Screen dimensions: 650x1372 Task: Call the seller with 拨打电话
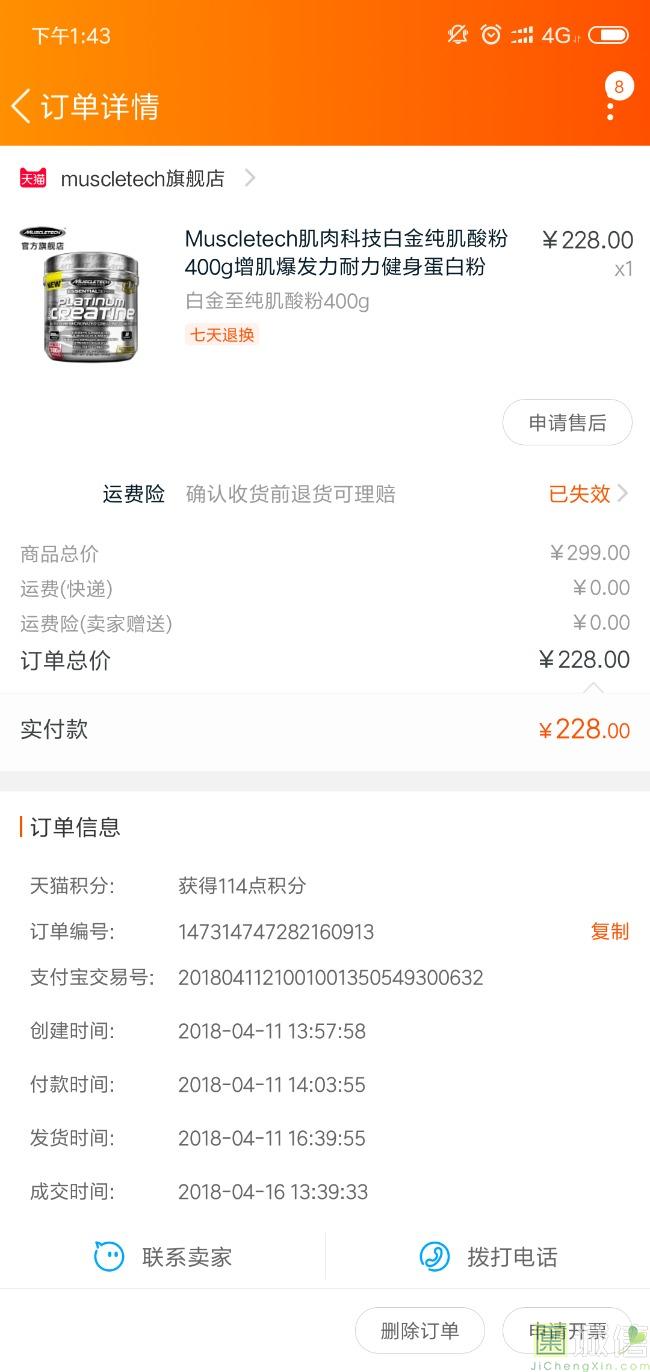click(x=488, y=1257)
